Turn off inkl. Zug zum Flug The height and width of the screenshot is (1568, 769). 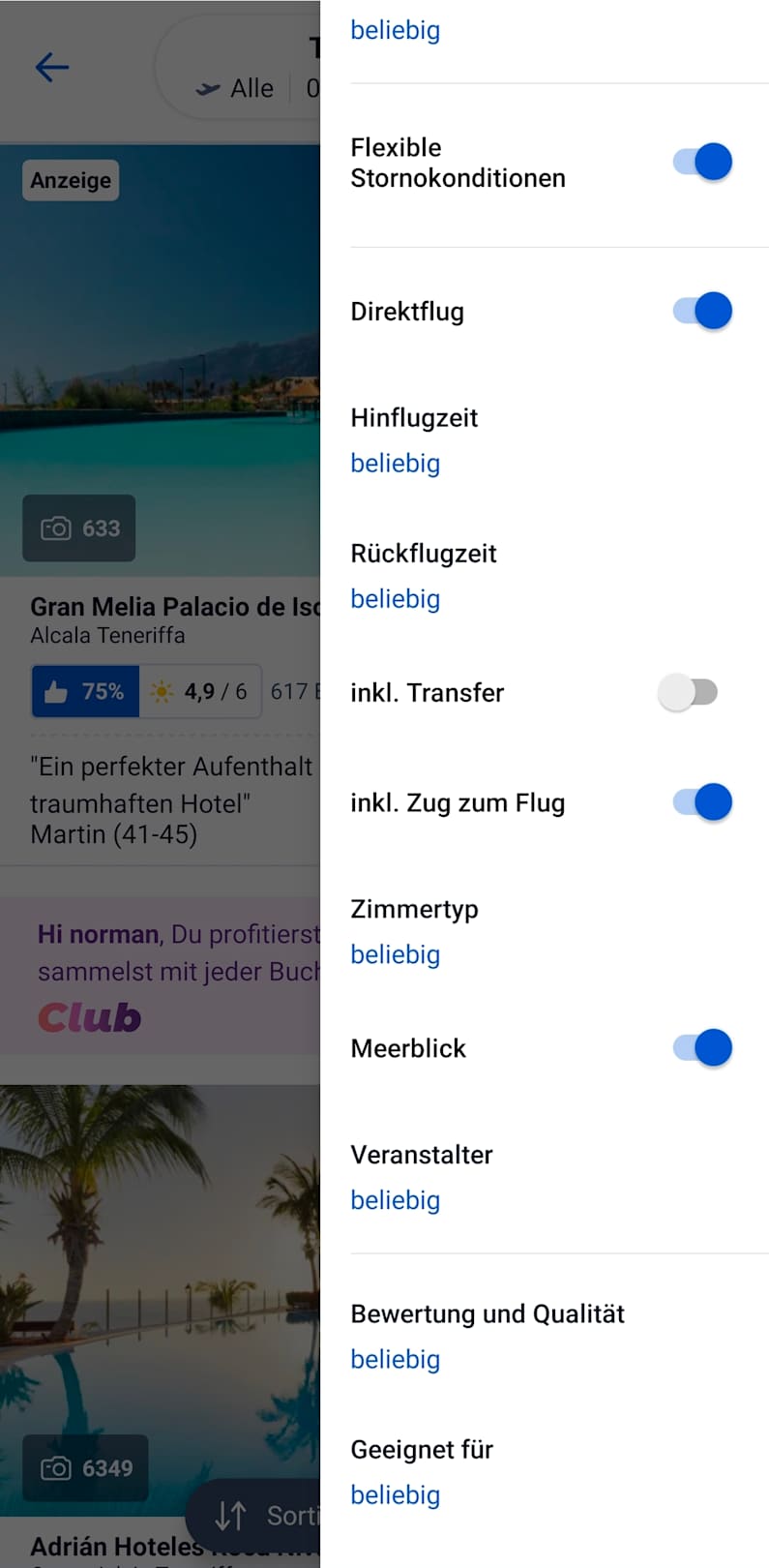pos(702,801)
